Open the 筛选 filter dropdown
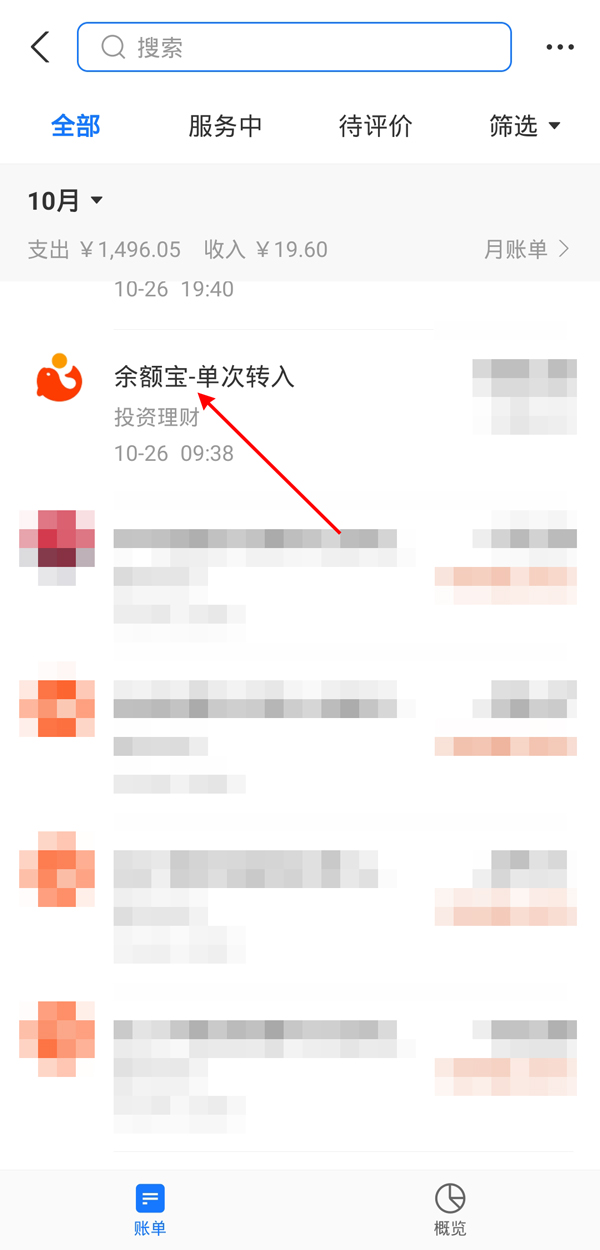Image resolution: width=600 pixels, height=1250 pixels. coord(524,126)
